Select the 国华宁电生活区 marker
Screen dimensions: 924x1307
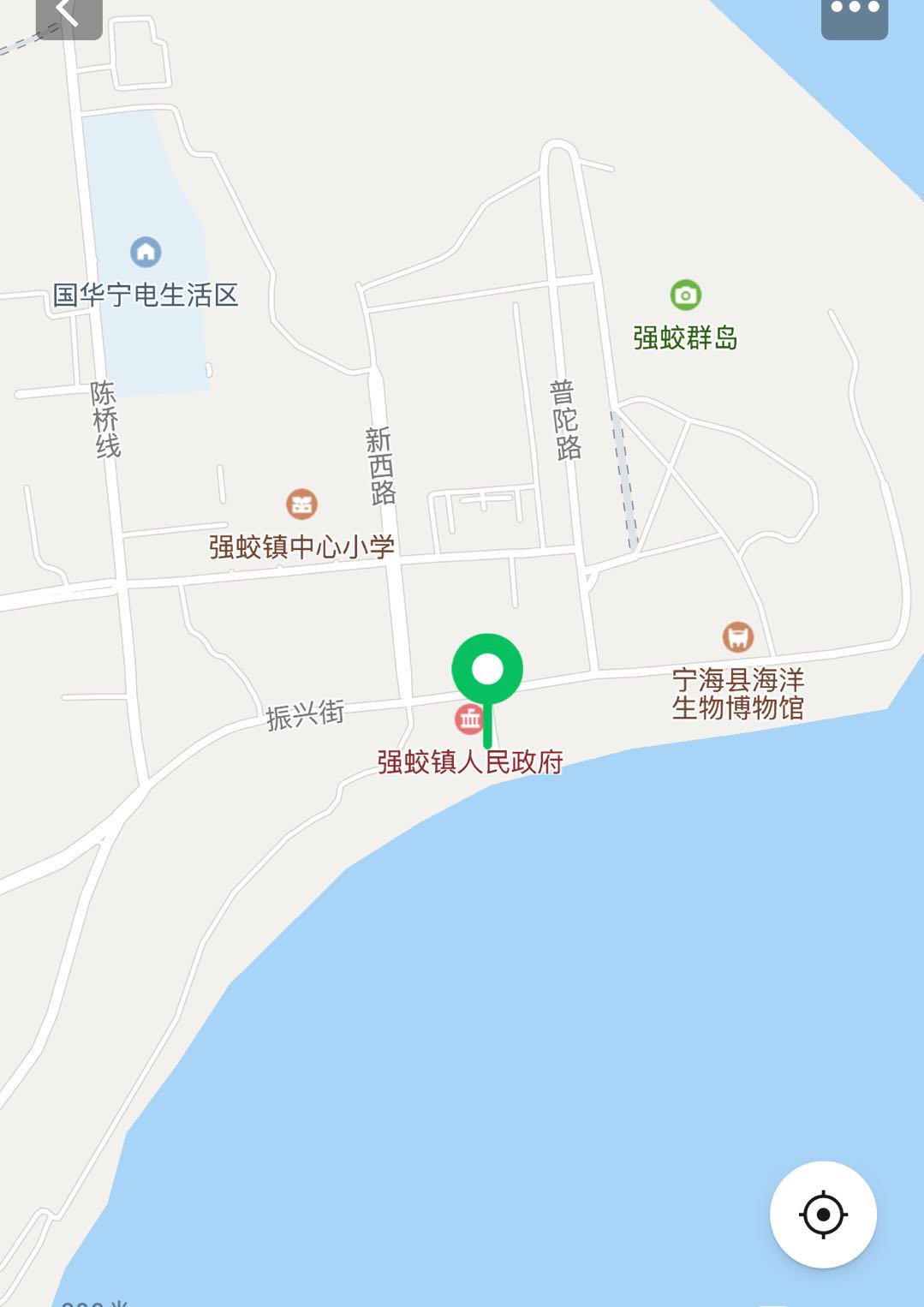(146, 252)
